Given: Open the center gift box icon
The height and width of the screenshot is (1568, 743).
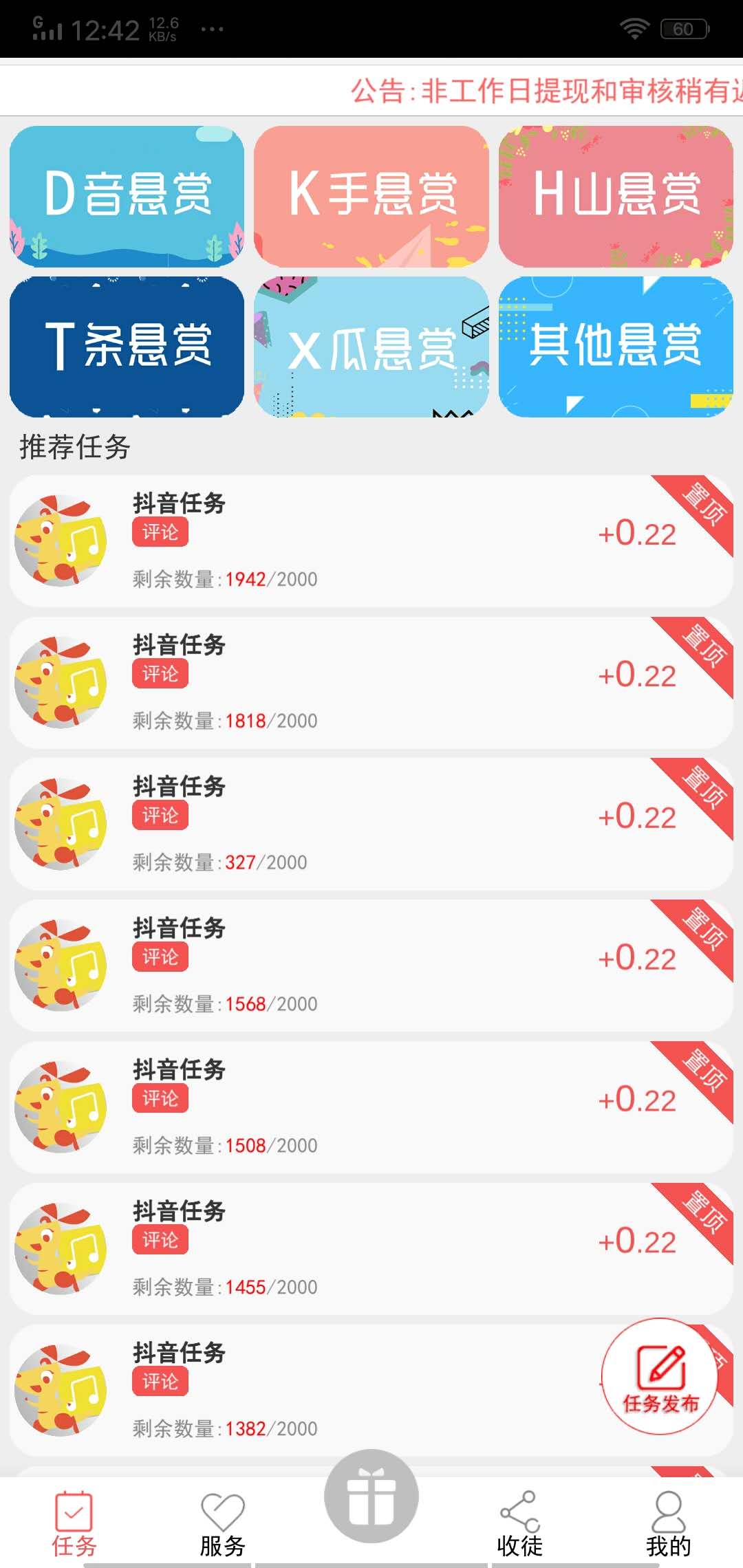Looking at the screenshot, I should [x=371, y=1496].
